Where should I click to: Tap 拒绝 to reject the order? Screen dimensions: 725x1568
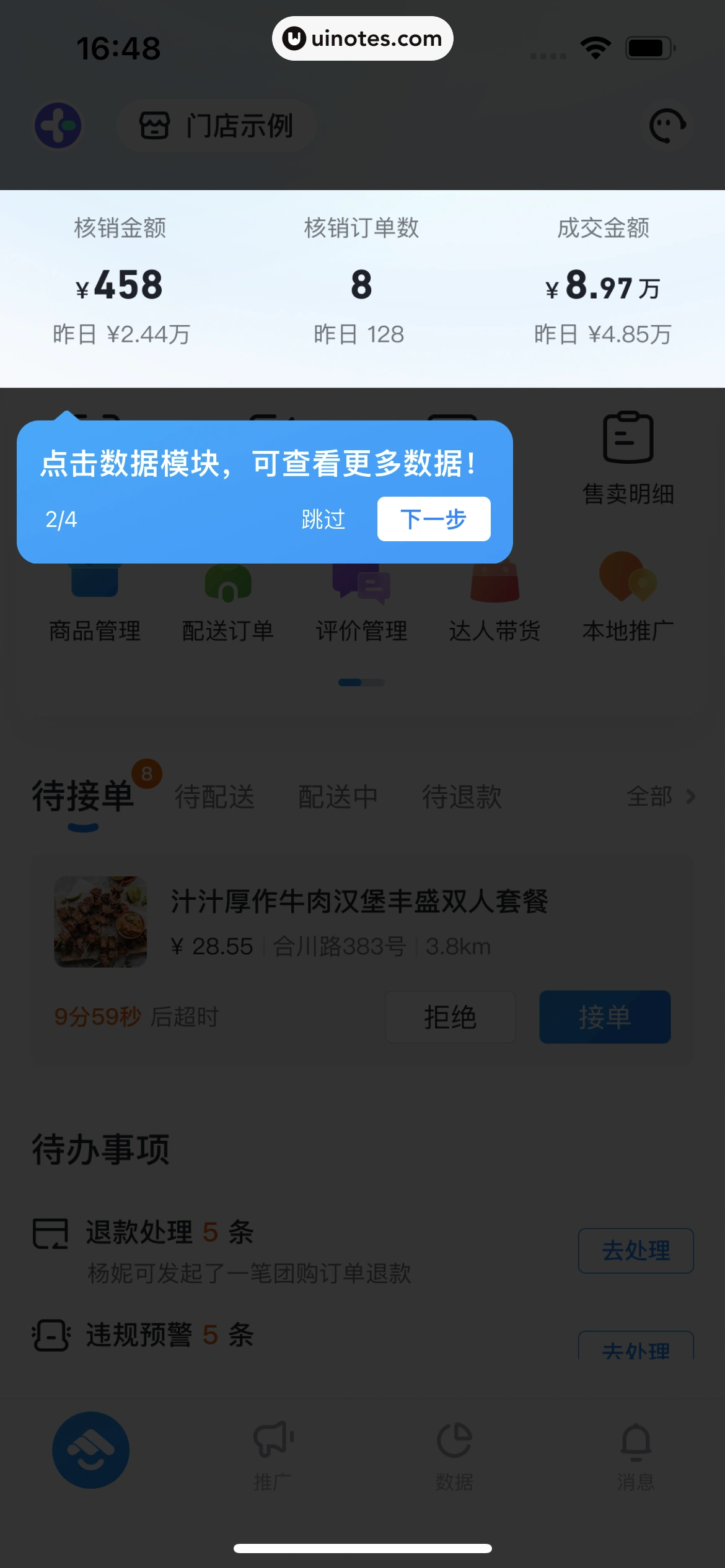click(x=449, y=1017)
